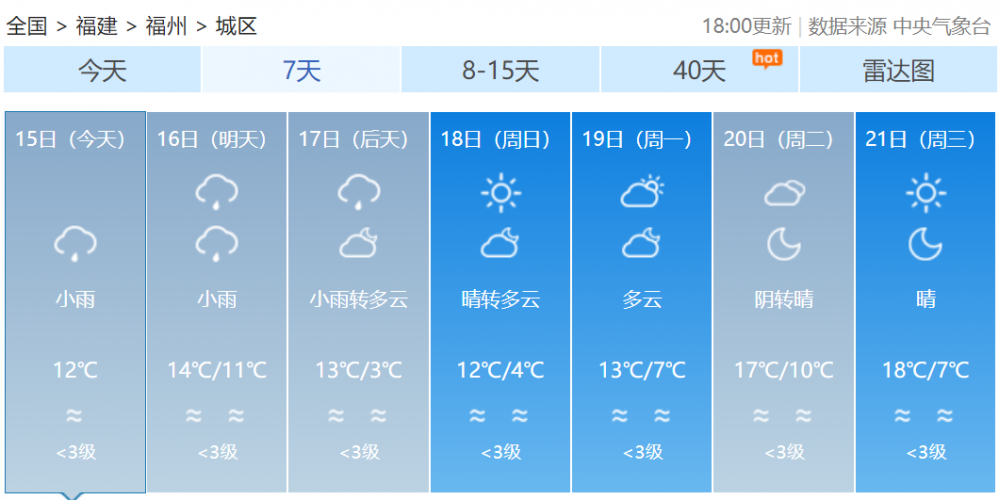Select the 16日 (明天) forecast card

tap(217, 300)
